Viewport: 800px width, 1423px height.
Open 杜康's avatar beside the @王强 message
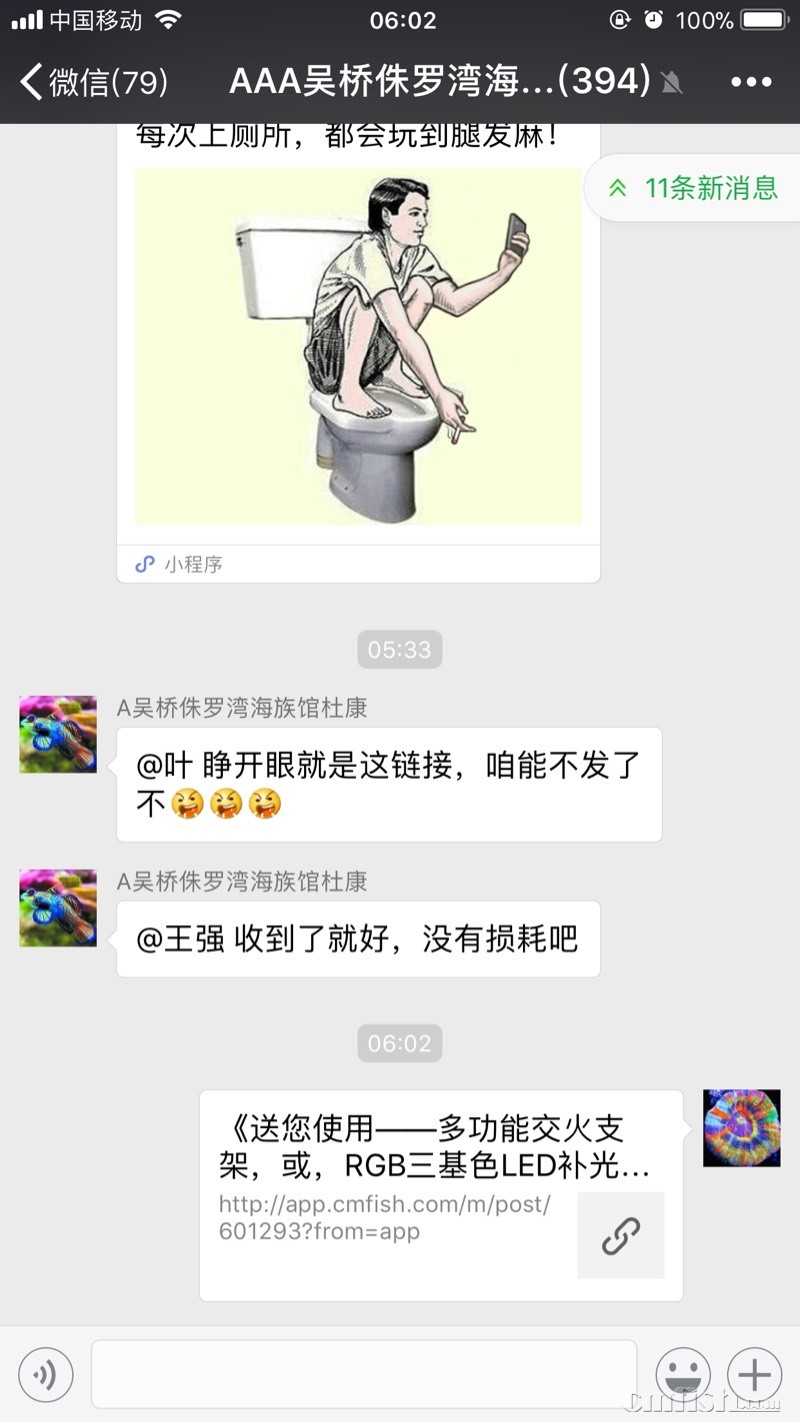58,908
